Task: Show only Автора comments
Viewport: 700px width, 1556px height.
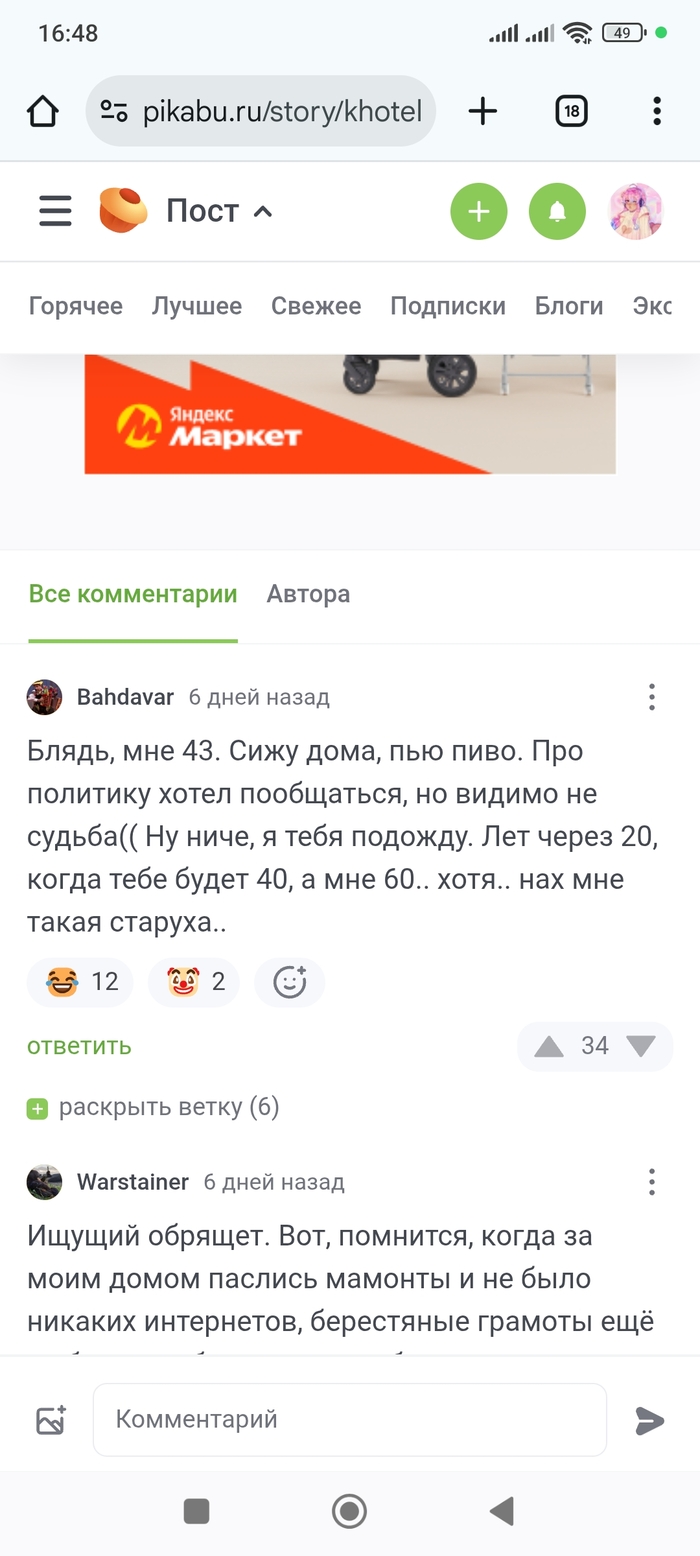Action: pos(308,594)
